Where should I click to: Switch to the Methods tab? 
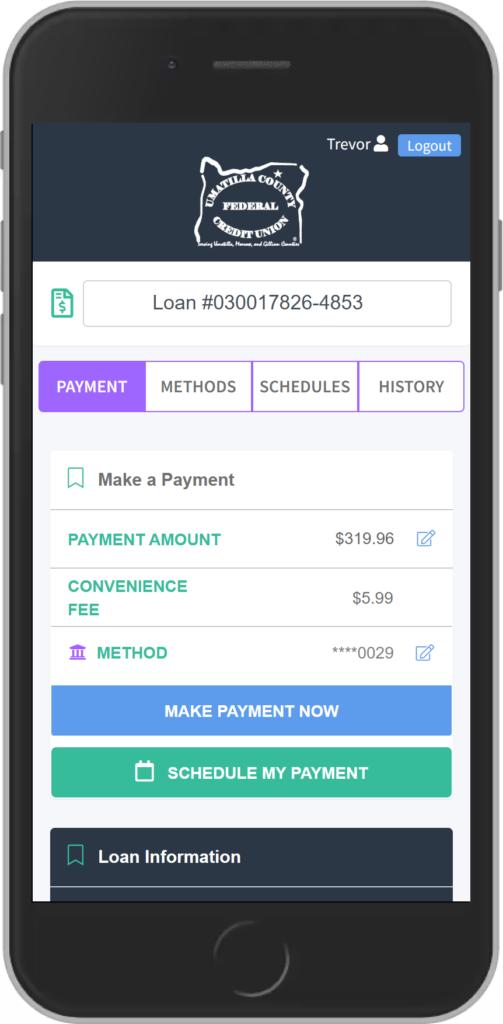point(199,387)
